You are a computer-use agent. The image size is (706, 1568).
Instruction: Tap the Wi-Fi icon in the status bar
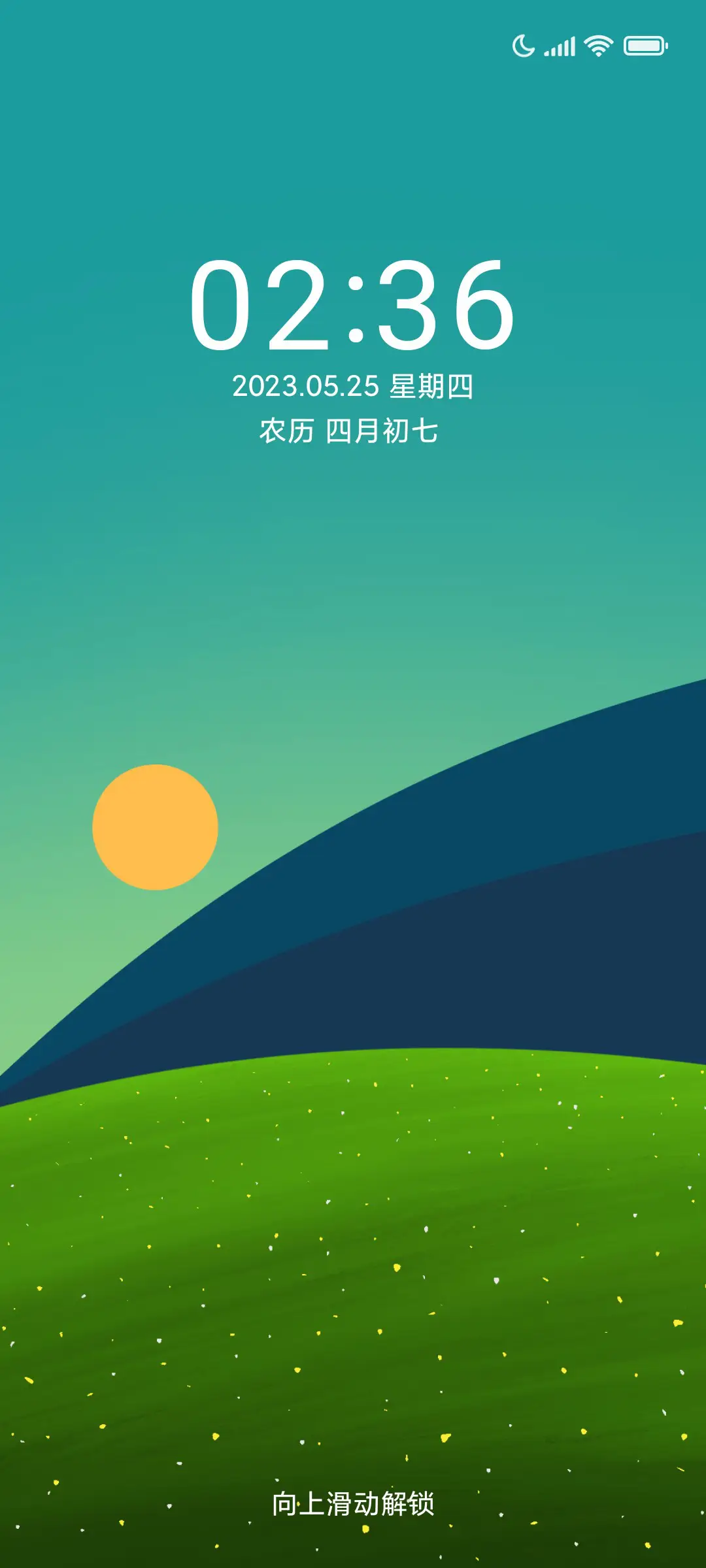tap(598, 44)
